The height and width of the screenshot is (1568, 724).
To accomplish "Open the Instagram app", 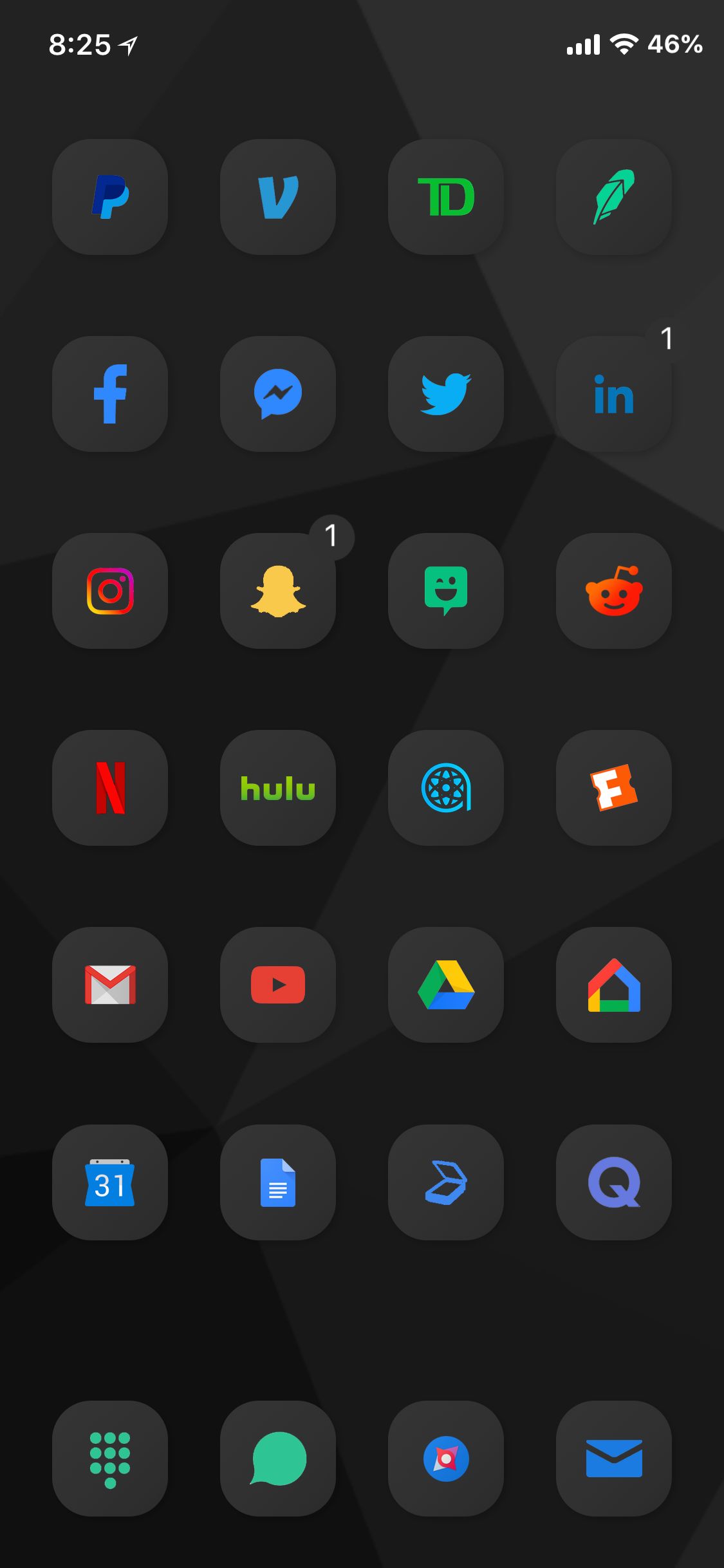I will (110, 591).
